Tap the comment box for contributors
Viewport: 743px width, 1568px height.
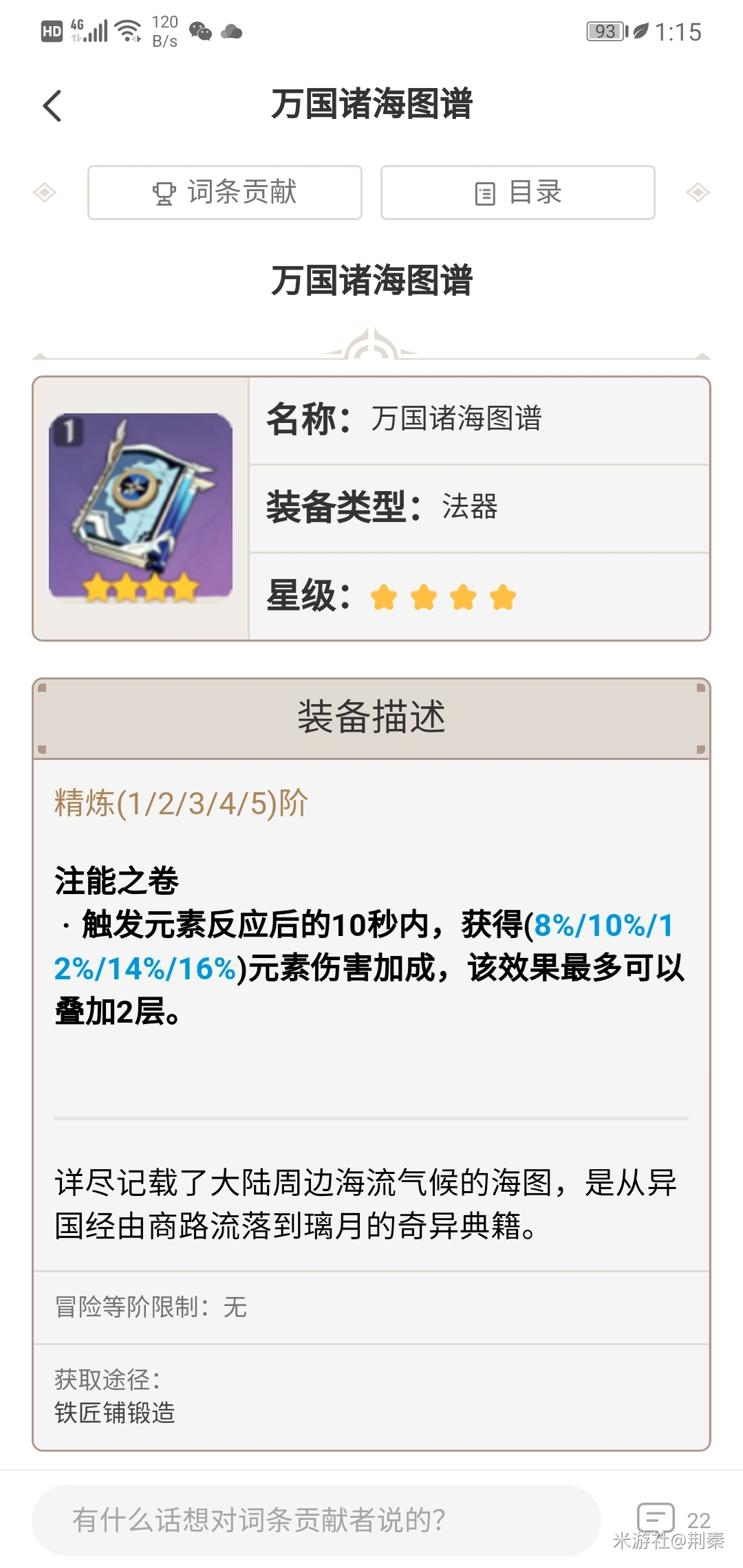click(x=316, y=1520)
